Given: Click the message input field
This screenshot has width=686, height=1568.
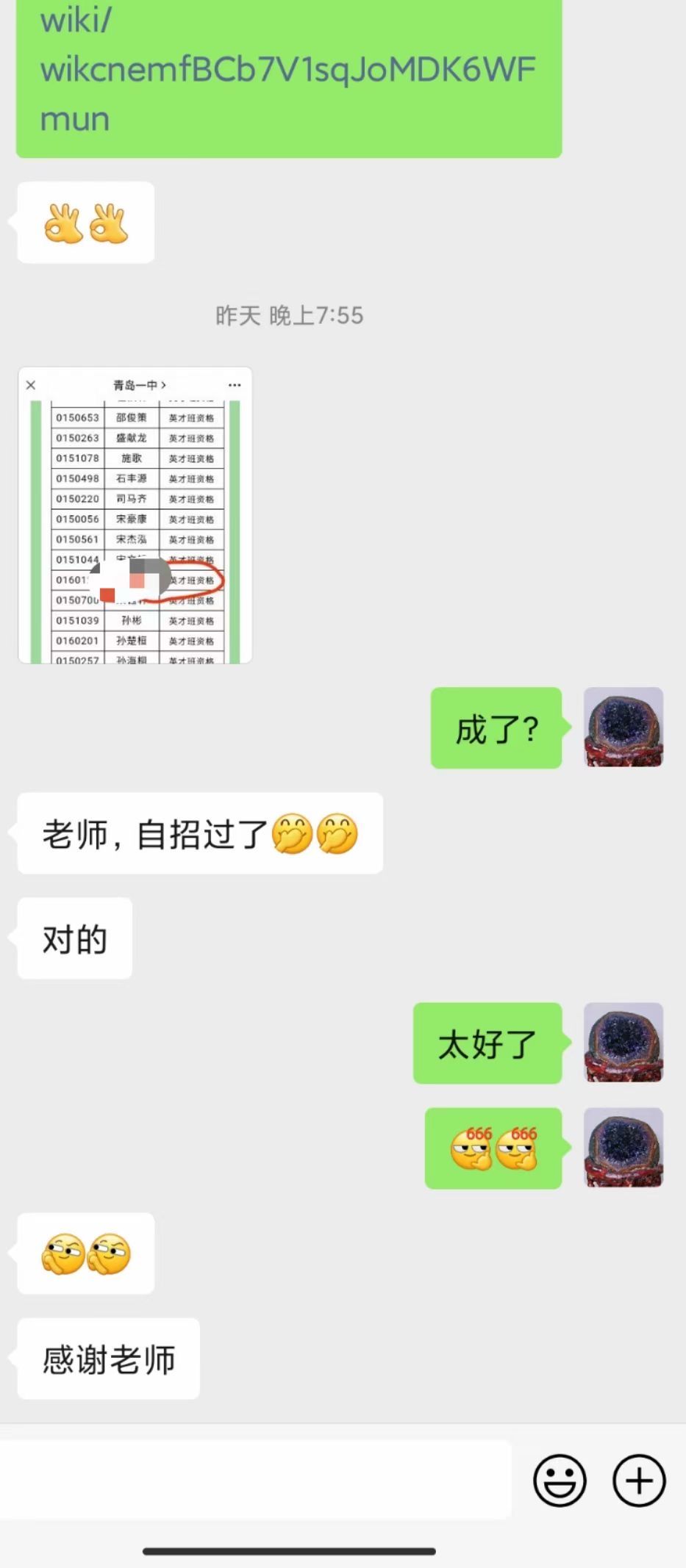Looking at the screenshot, I should (257, 1481).
